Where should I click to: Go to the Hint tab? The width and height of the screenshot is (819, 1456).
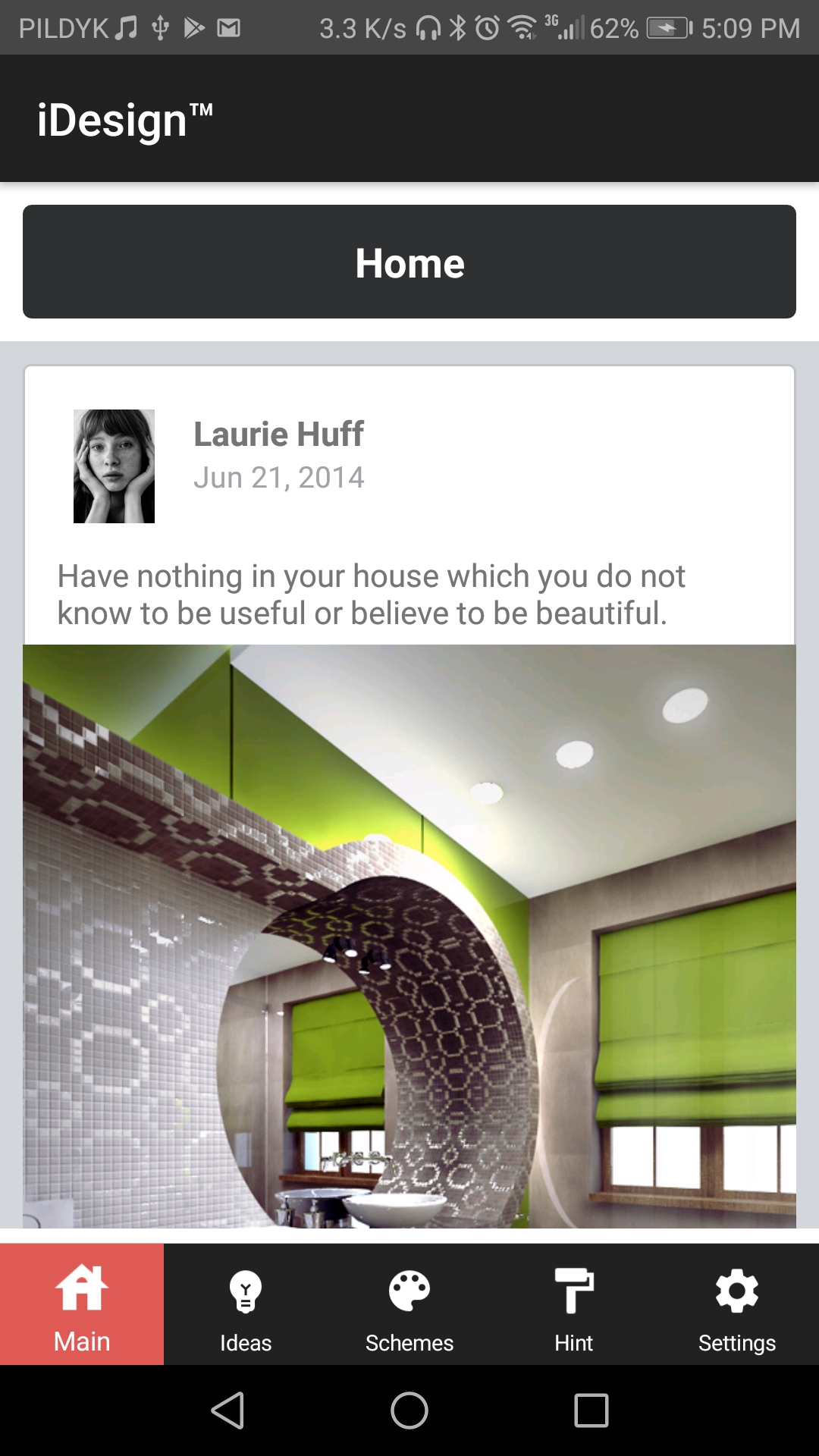pos(573,1304)
